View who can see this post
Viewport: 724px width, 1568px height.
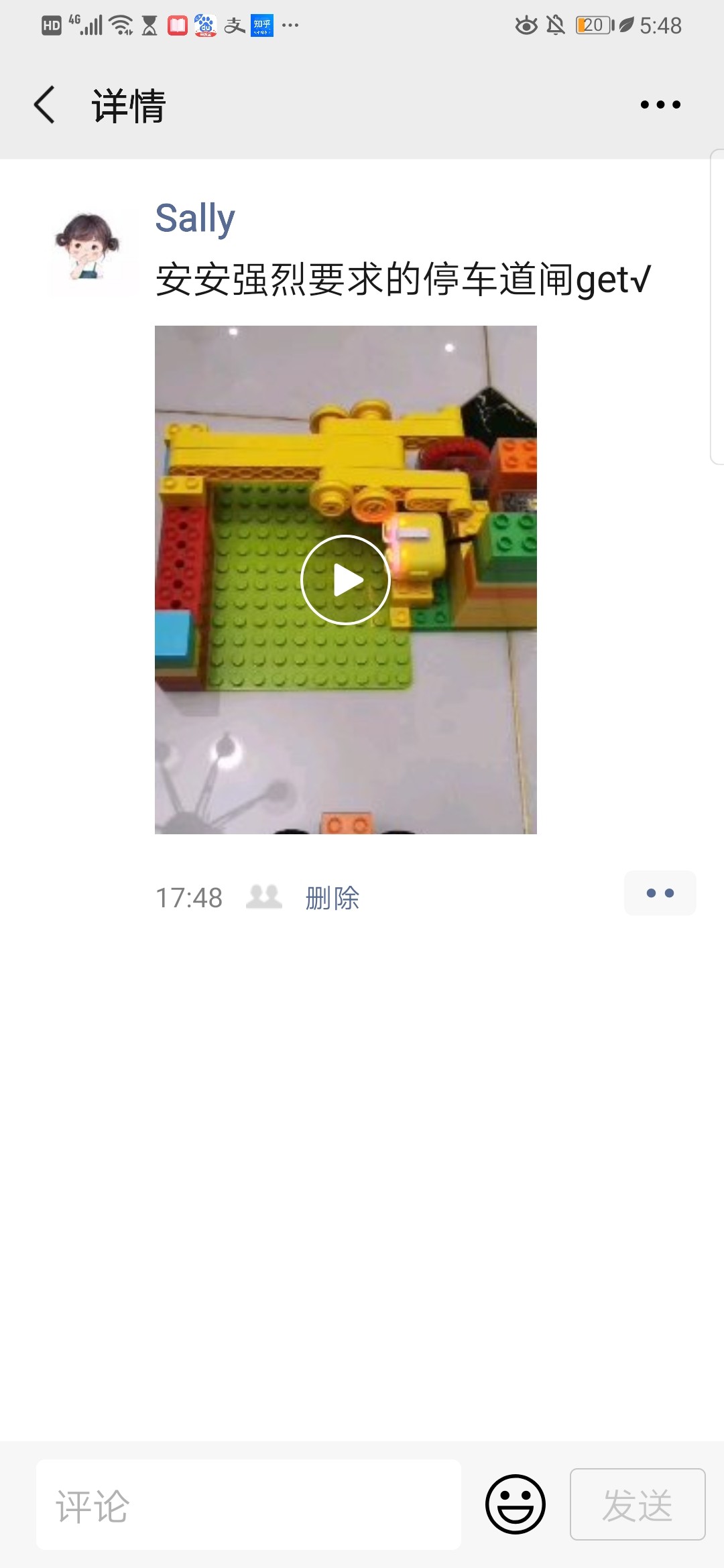264,897
